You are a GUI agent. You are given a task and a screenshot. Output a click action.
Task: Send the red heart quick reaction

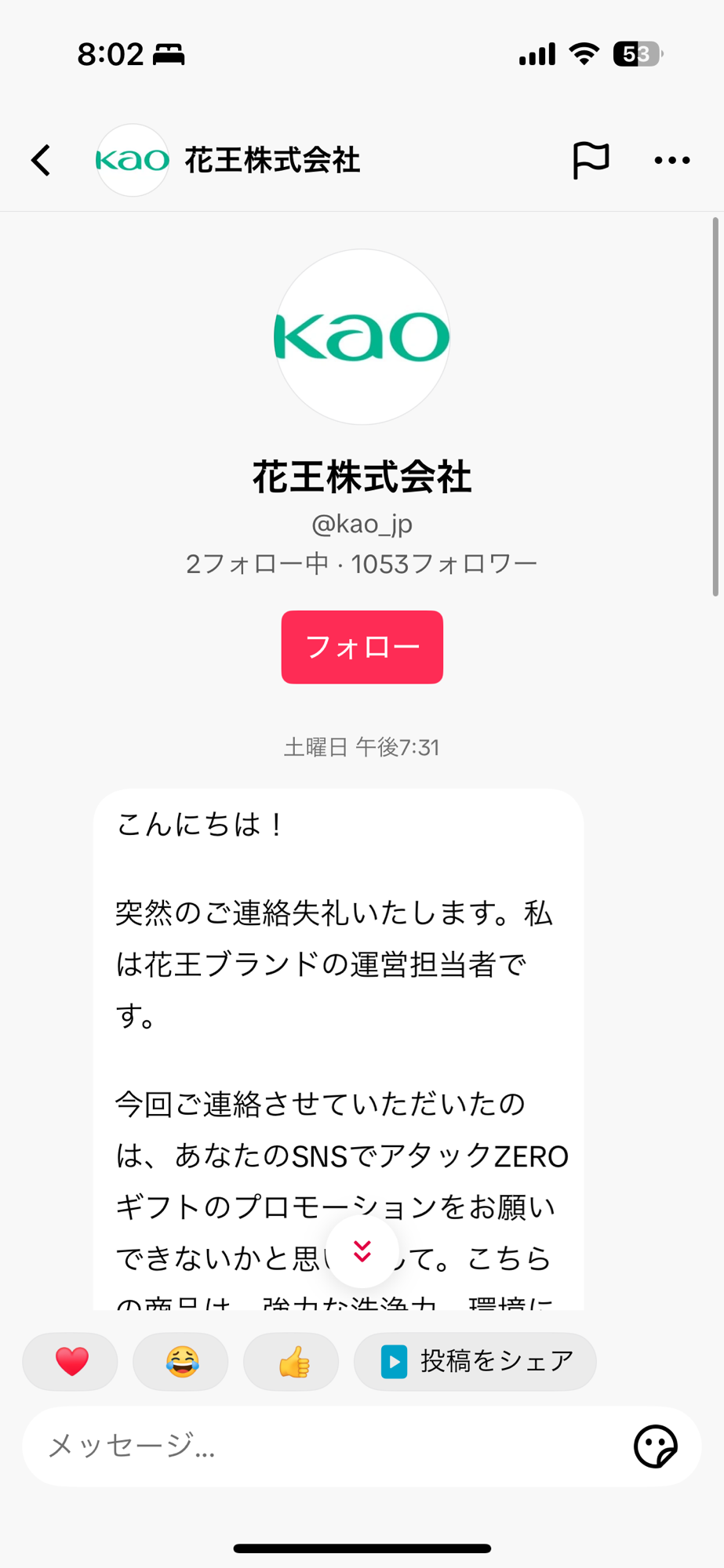pyautogui.click(x=71, y=1362)
